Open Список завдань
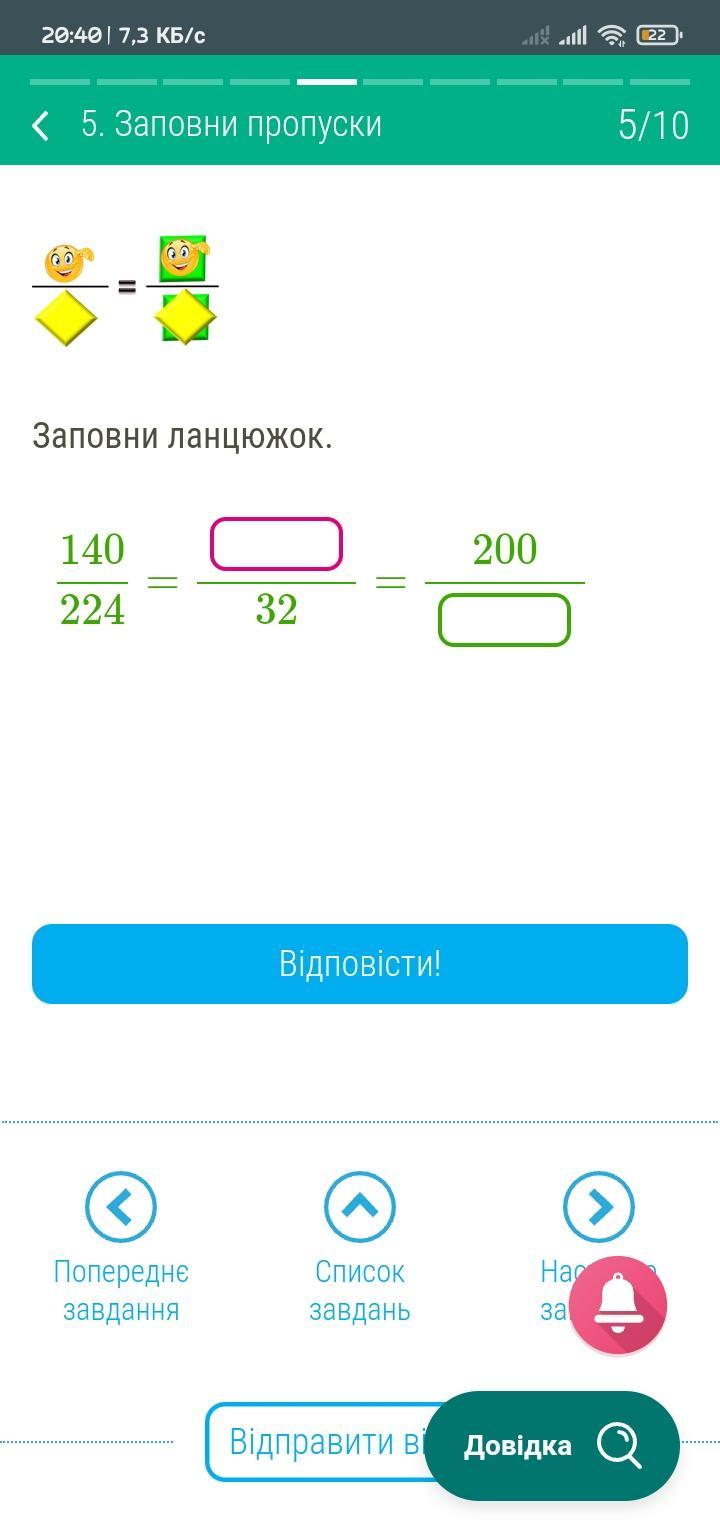720x1520 pixels. [360, 1207]
